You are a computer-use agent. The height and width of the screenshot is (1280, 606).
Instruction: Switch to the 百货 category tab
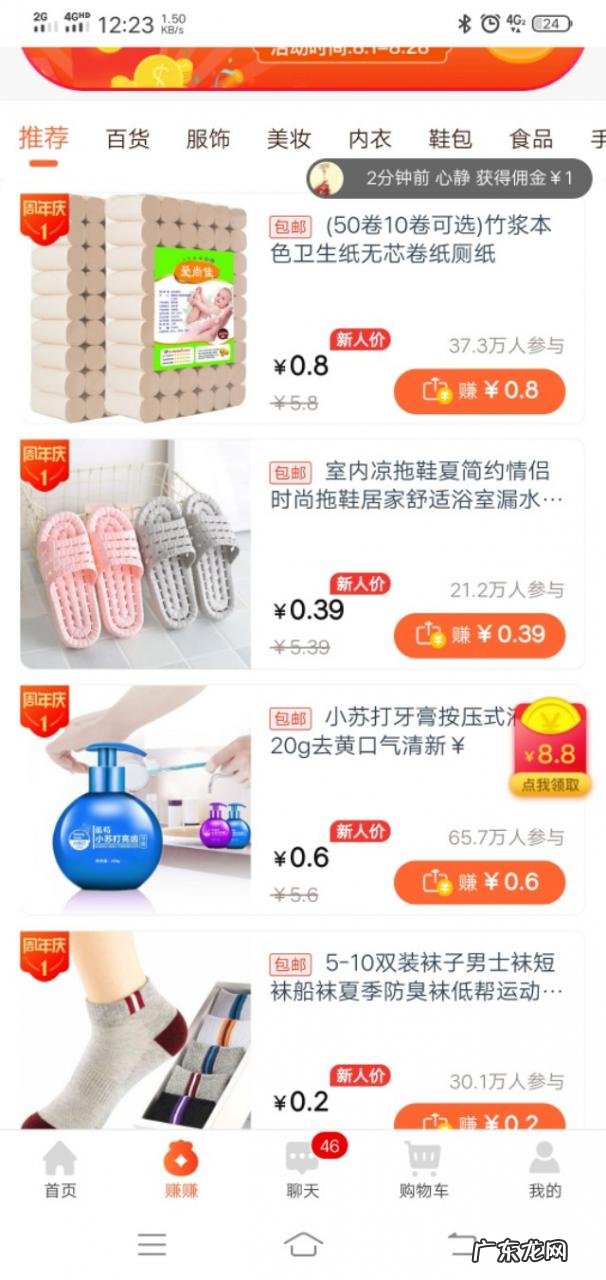click(x=128, y=139)
